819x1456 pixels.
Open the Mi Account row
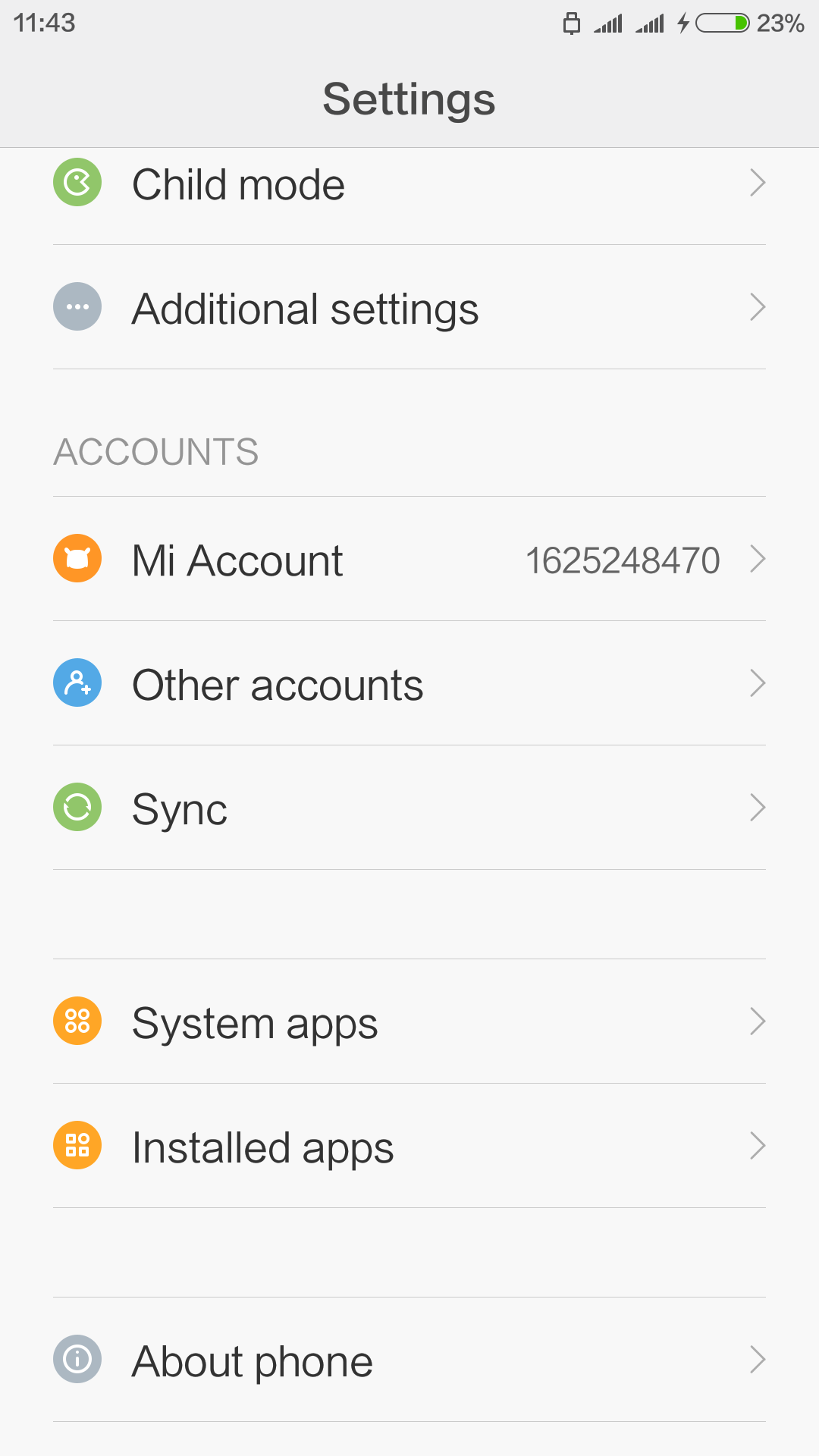(x=409, y=560)
